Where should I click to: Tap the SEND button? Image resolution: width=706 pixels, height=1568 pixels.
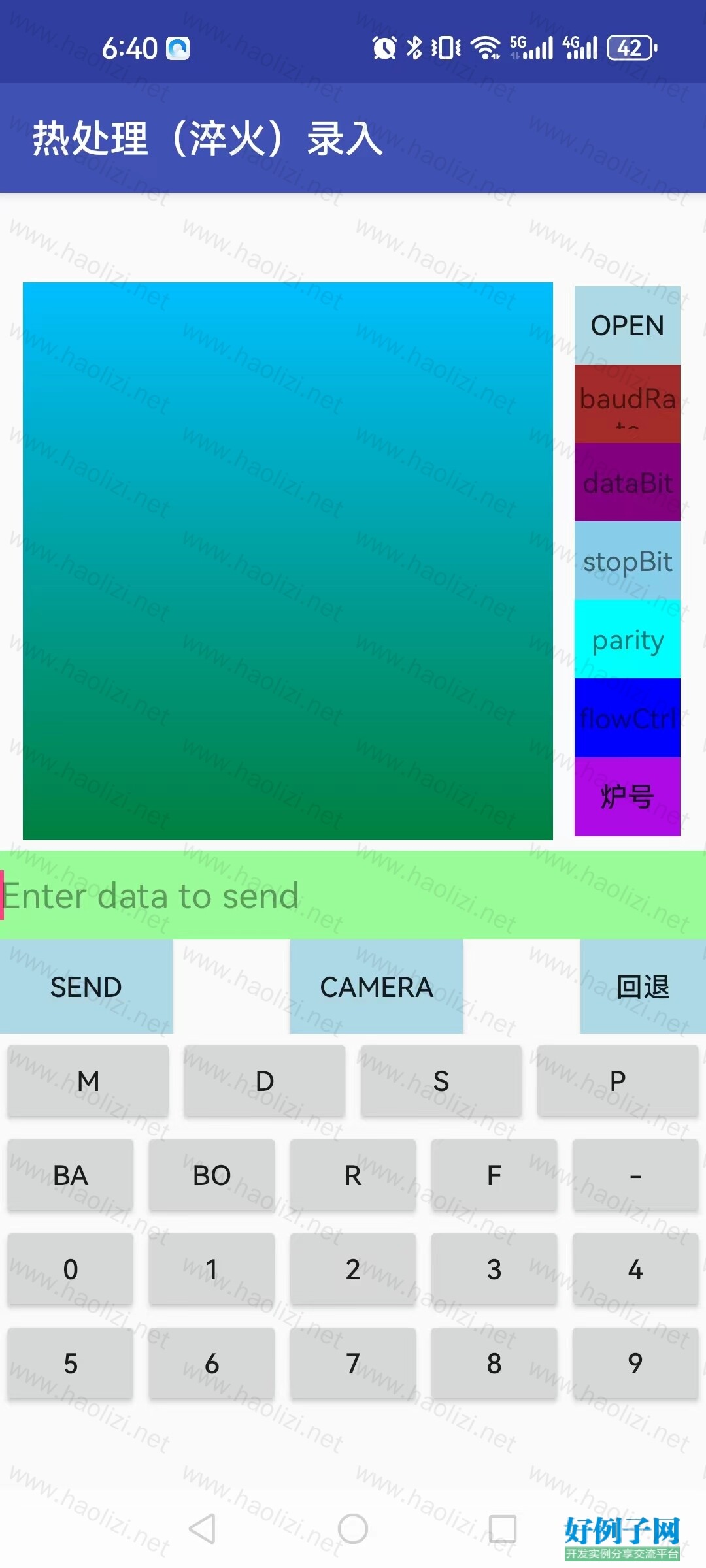86,987
